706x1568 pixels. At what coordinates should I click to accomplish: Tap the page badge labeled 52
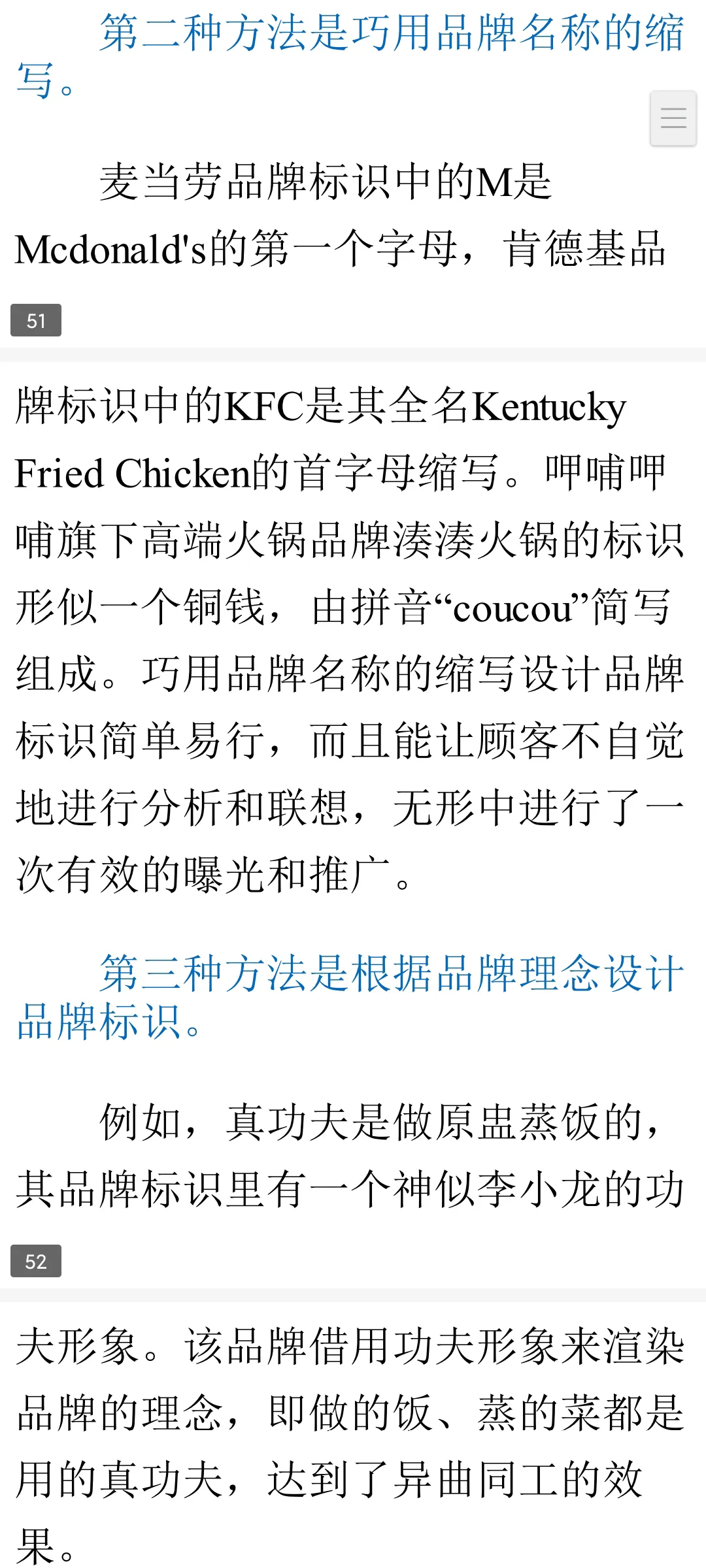(x=37, y=1262)
